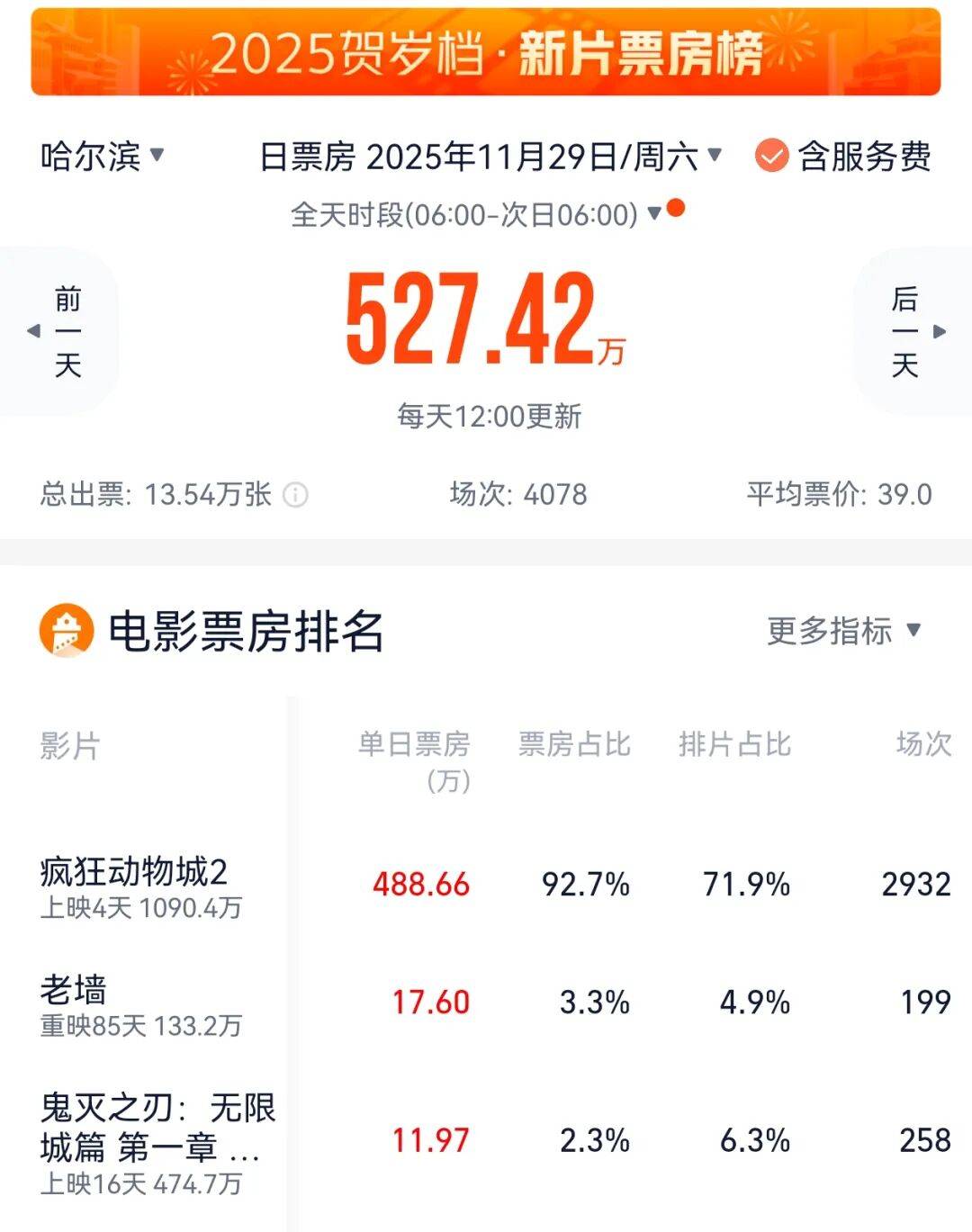Go to 前一天 box office

click(x=61, y=331)
